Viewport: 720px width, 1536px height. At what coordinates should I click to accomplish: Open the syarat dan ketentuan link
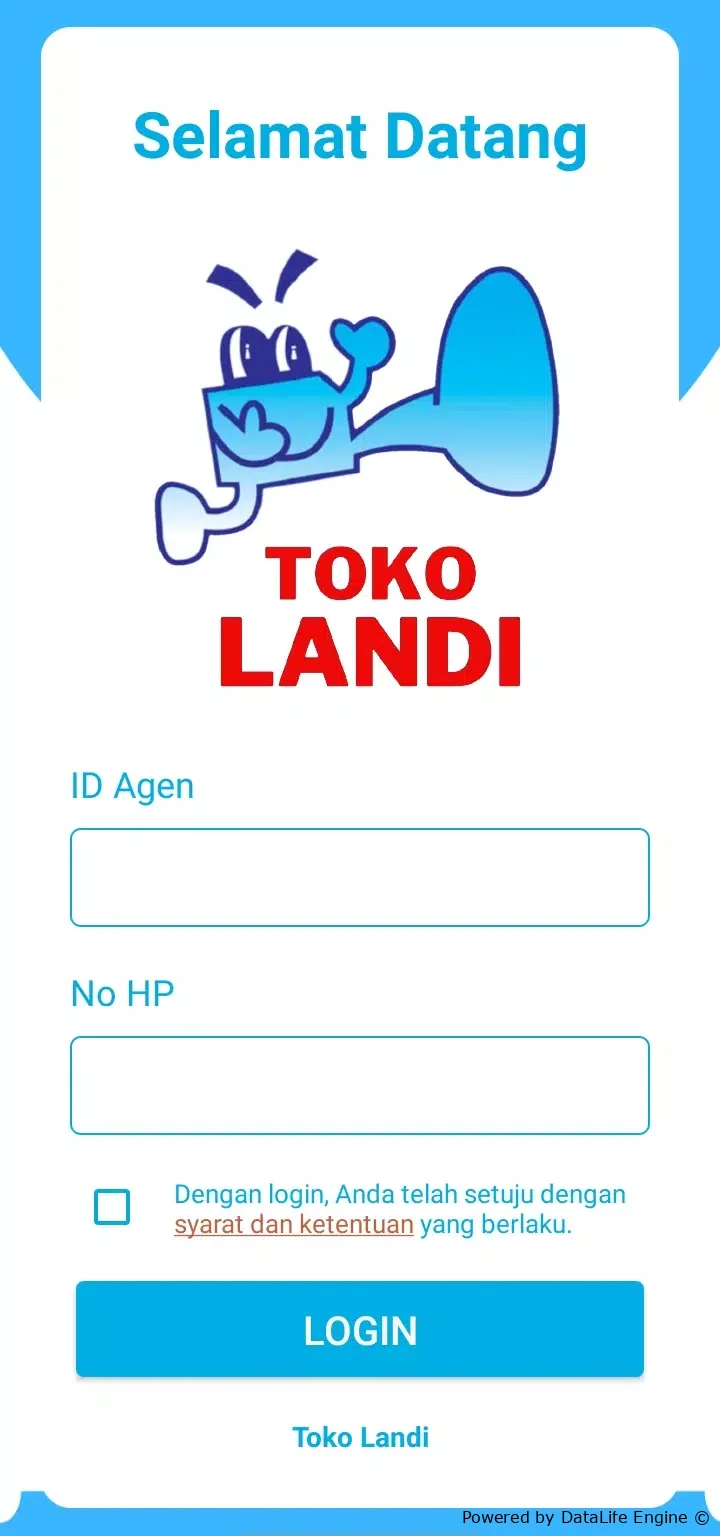click(294, 1225)
